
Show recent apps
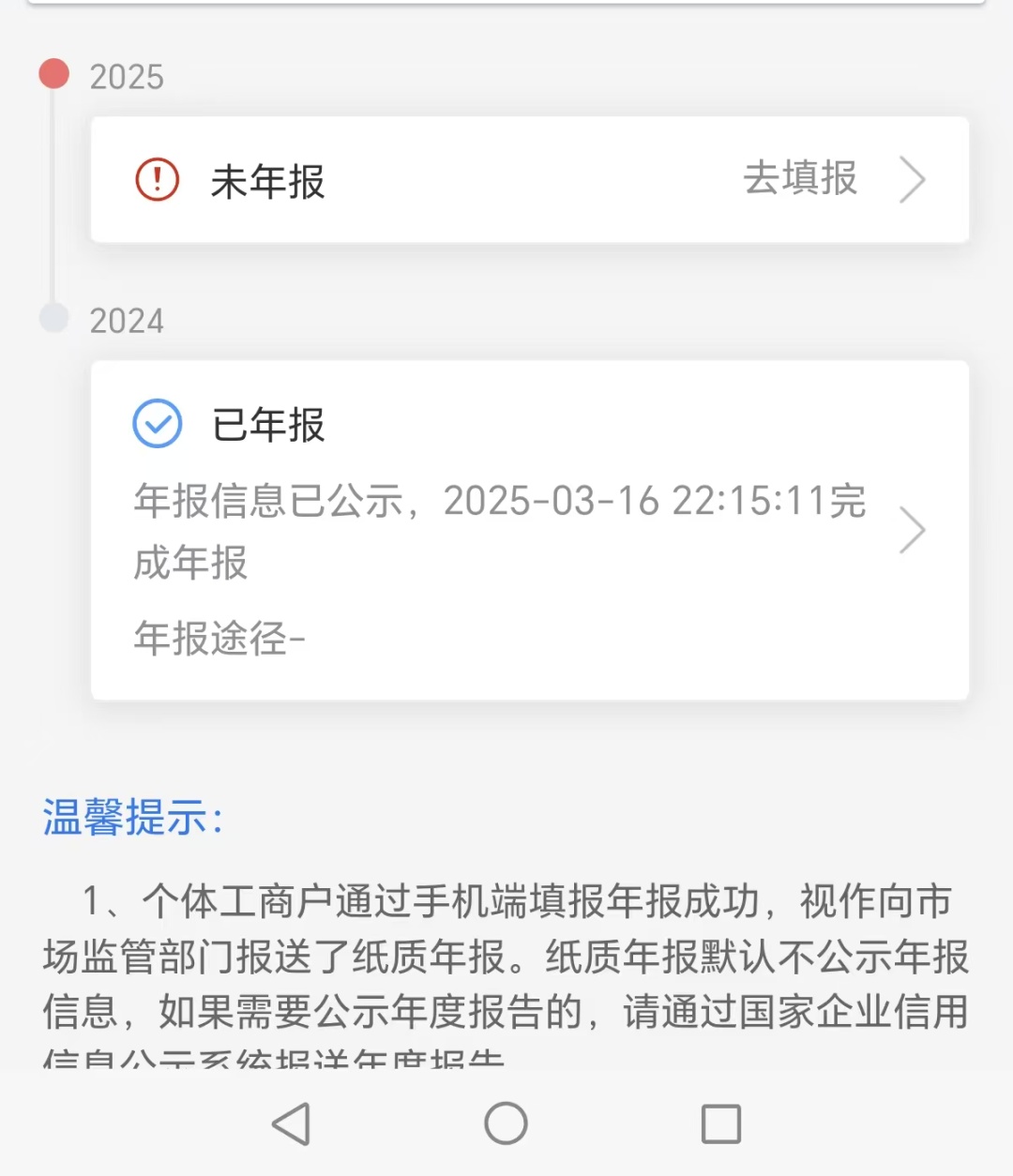tap(720, 1123)
